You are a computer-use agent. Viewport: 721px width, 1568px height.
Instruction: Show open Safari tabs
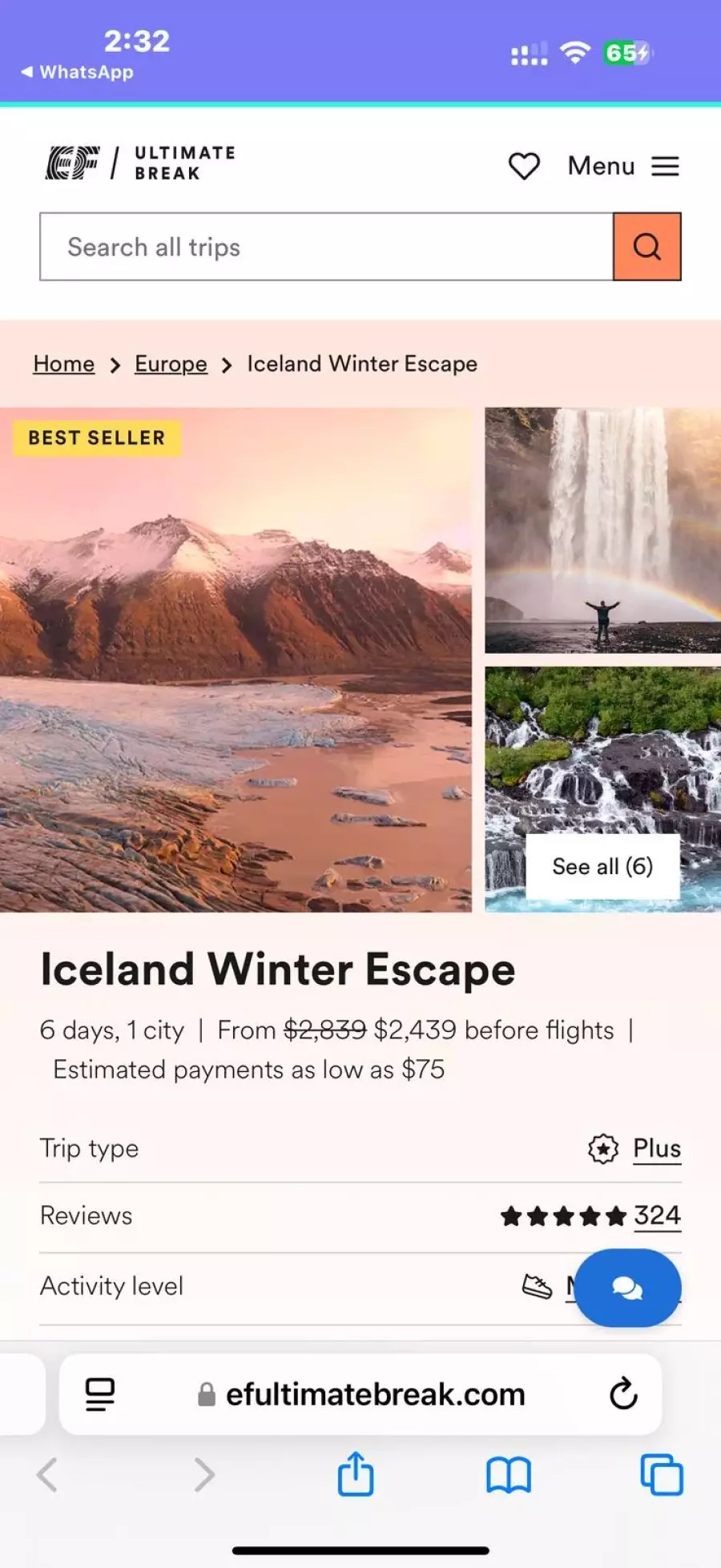click(662, 1474)
